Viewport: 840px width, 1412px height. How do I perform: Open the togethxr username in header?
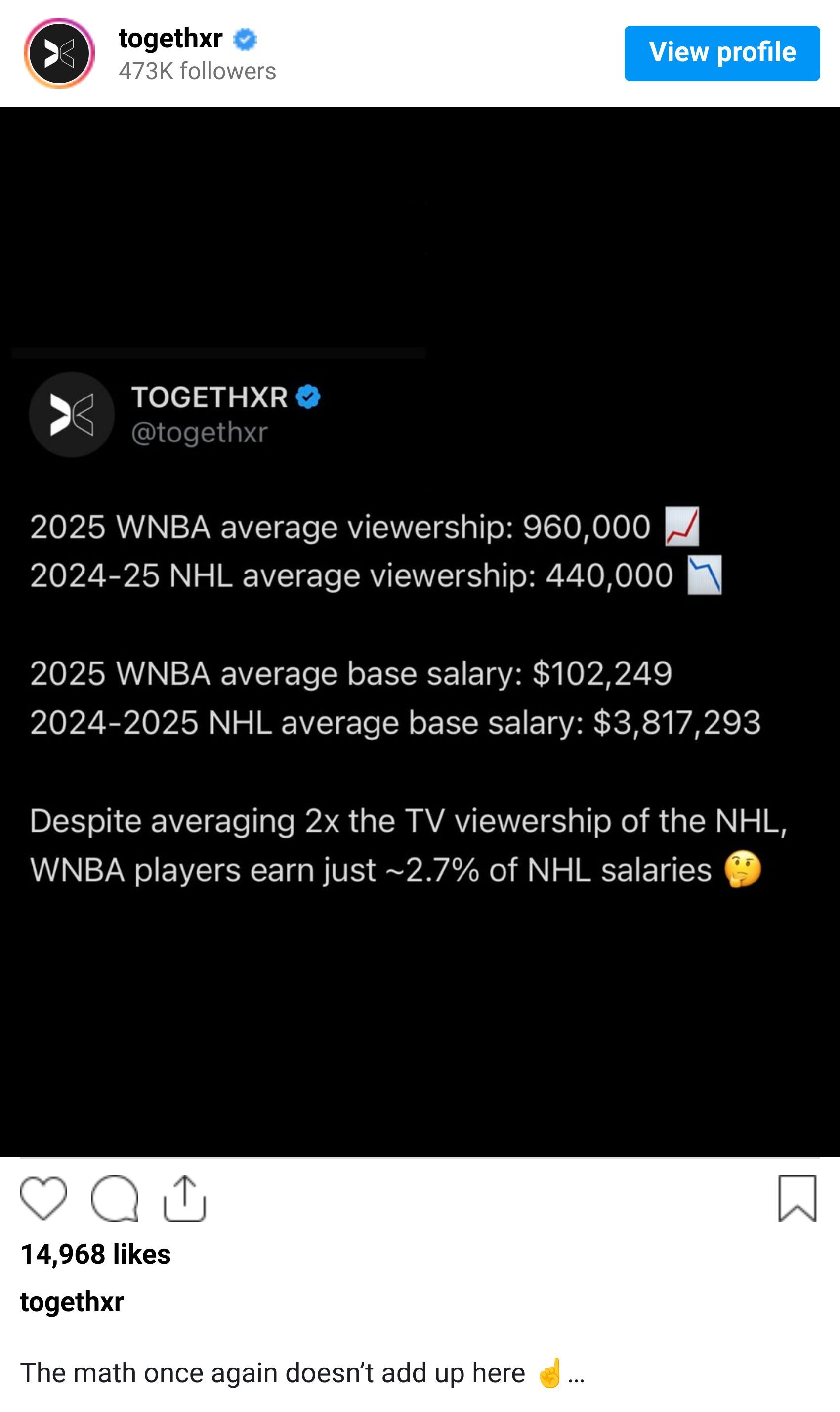pos(170,39)
